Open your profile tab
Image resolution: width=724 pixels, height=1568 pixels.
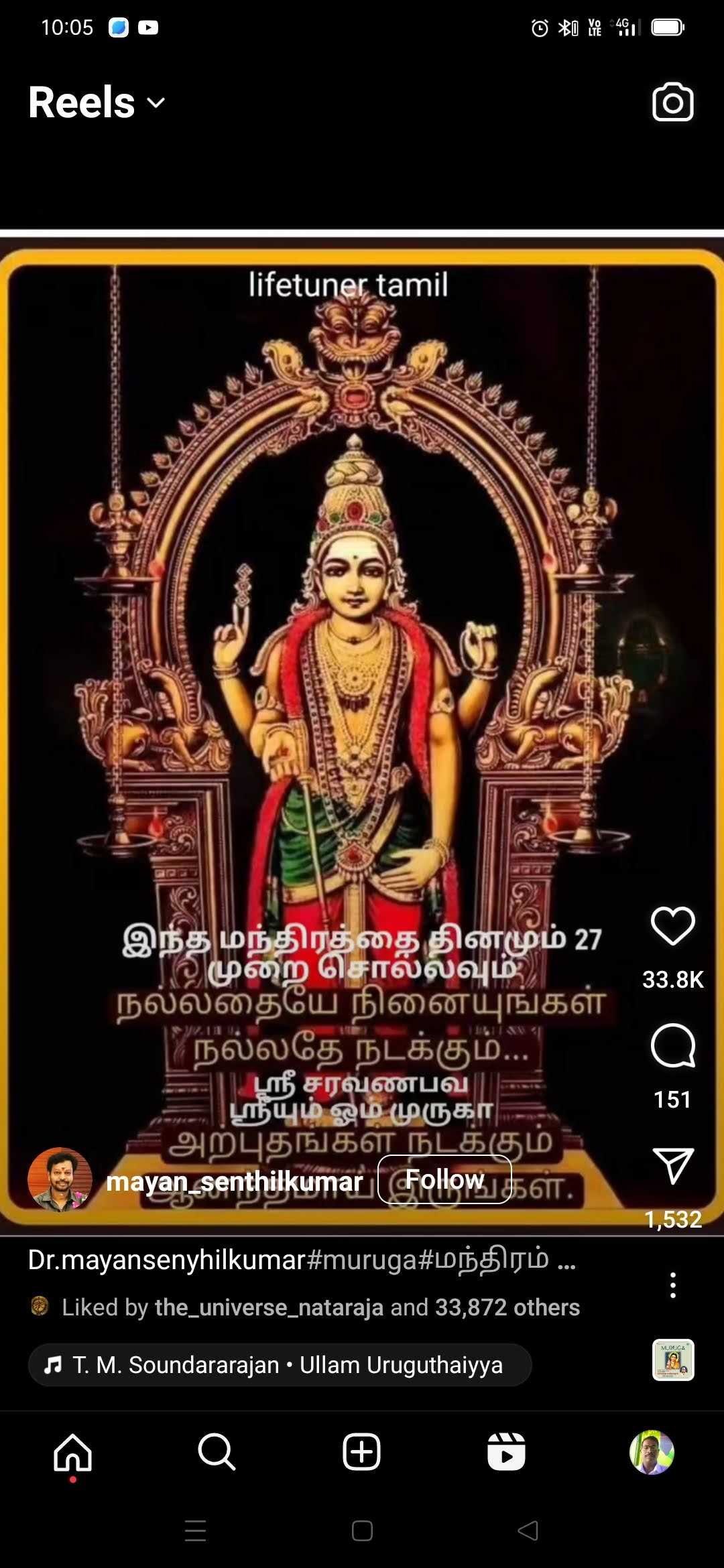[x=651, y=1453]
